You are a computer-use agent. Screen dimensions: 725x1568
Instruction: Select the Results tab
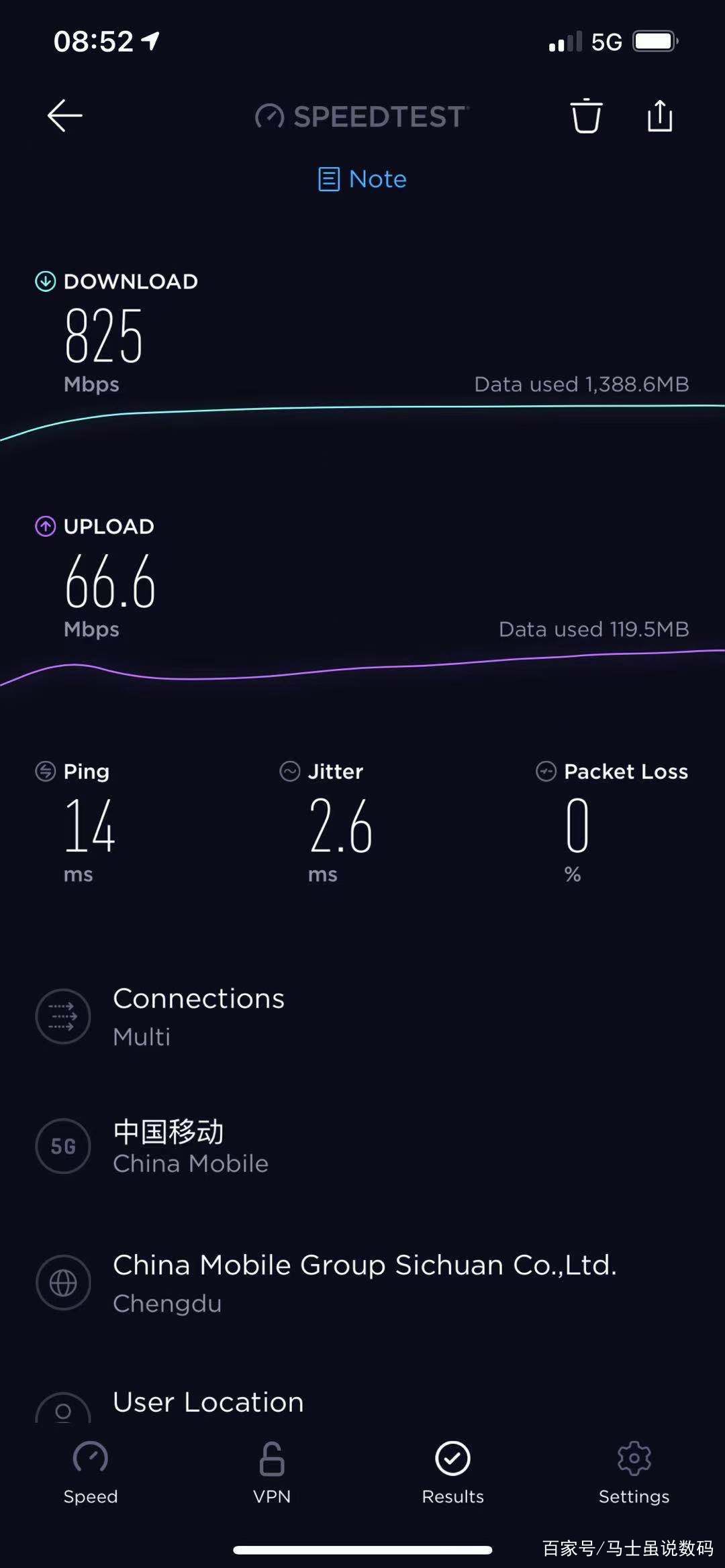(453, 1473)
